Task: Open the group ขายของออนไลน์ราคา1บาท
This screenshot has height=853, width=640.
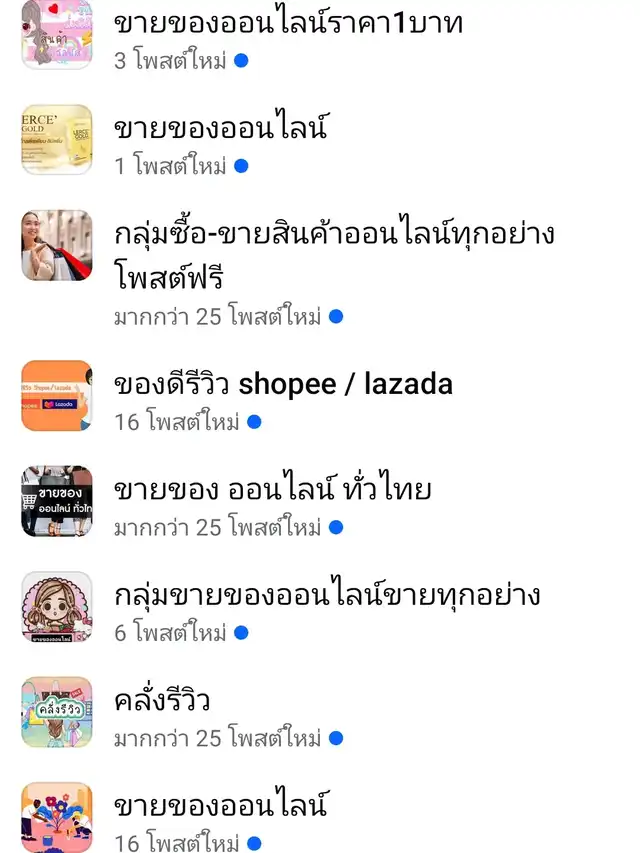Action: pyautogui.click(x=288, y=24)
